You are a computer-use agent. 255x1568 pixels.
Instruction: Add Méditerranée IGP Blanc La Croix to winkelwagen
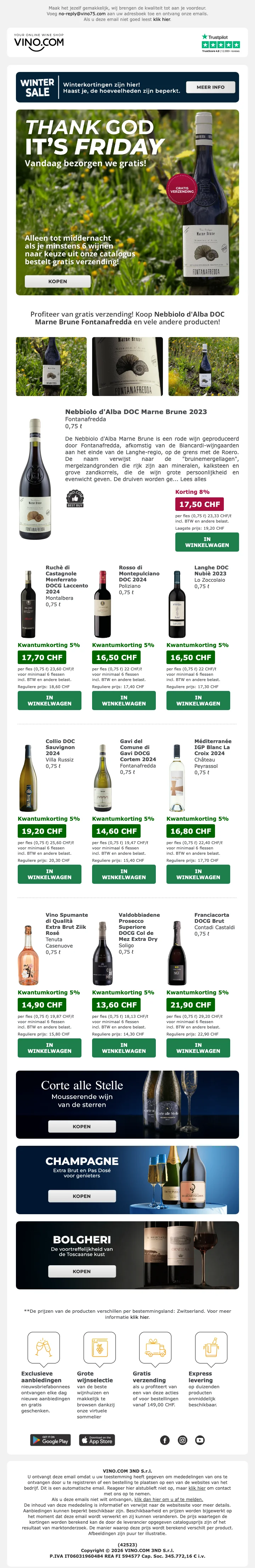(198, 874)
